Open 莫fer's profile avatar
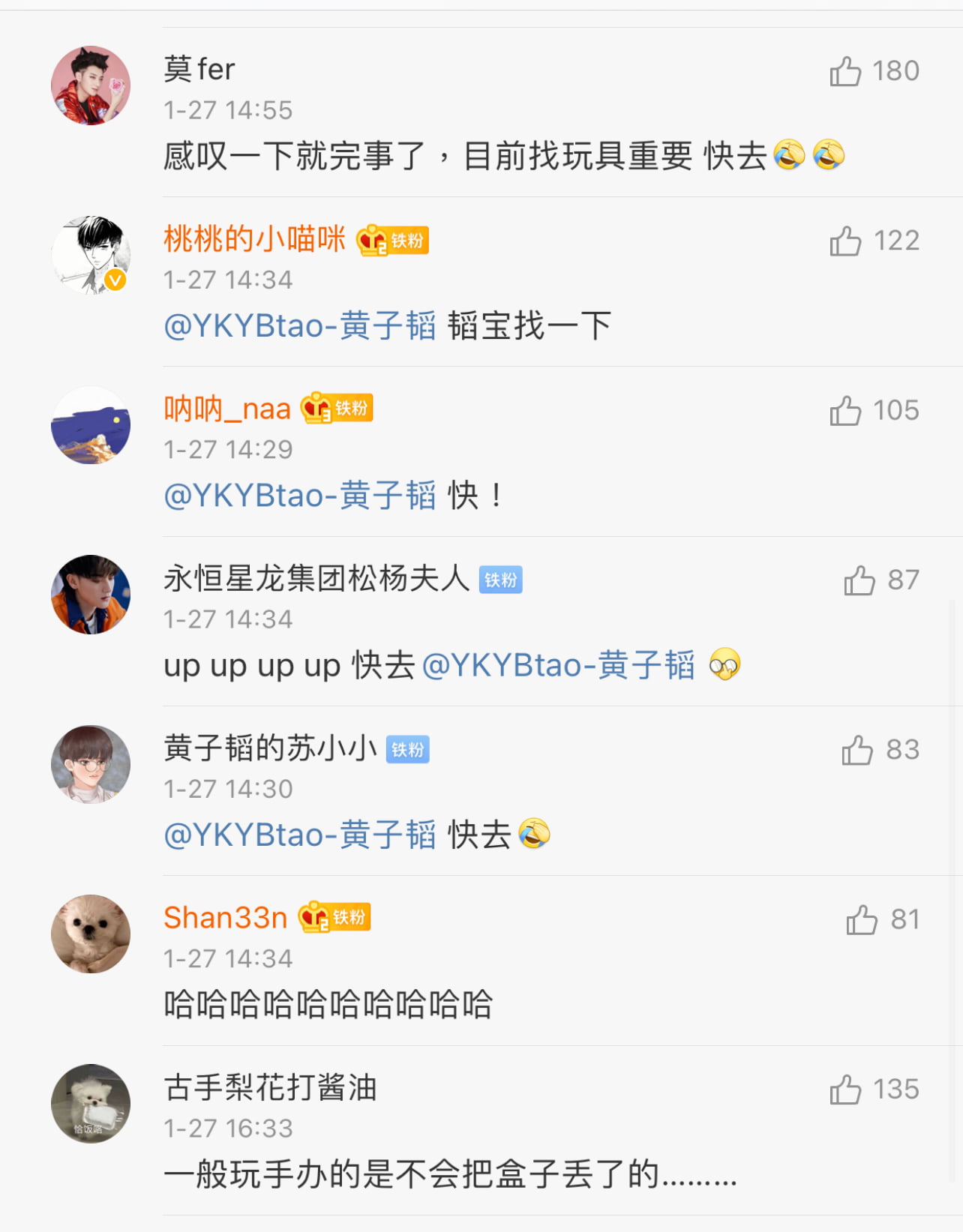Image resolution: width=963 pixels, height=1232 pixels. click(91, 85)
